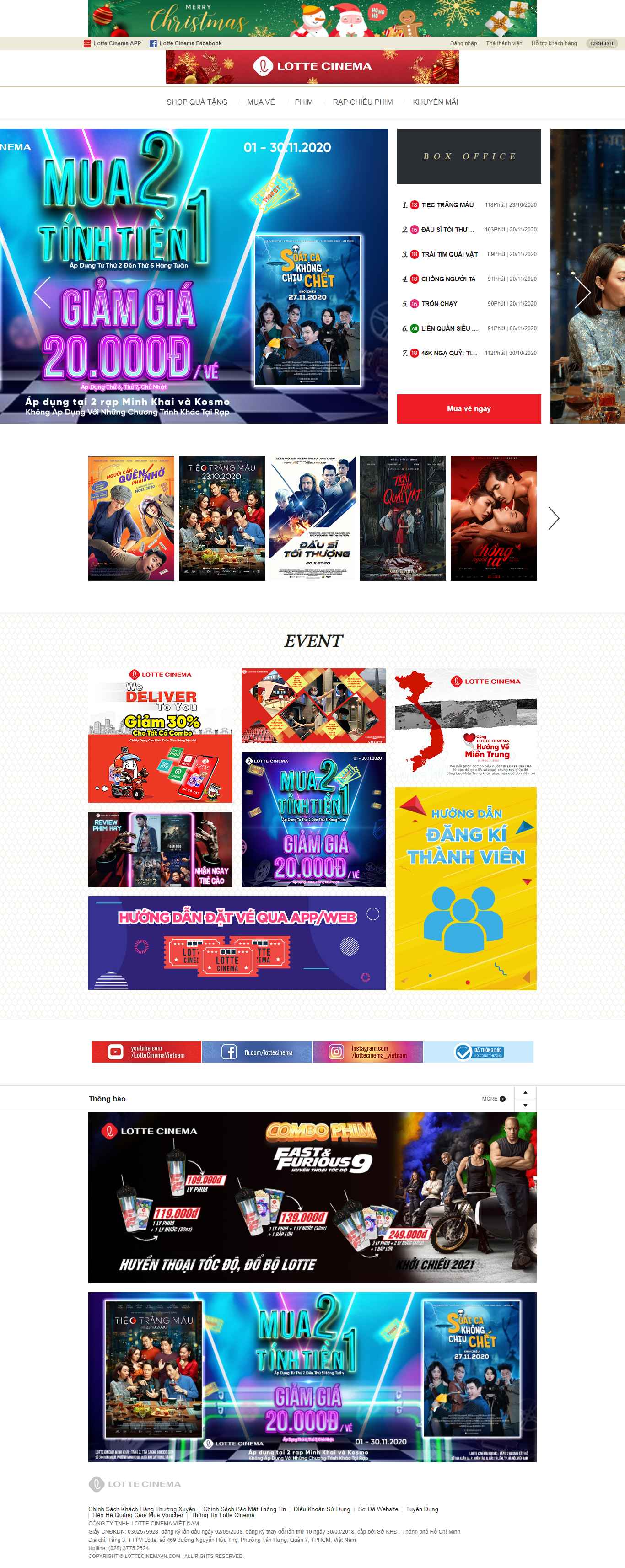
Task: Click the age rating 18 badge on Tiệc Trăng Máu
Action: pos(414,205)
